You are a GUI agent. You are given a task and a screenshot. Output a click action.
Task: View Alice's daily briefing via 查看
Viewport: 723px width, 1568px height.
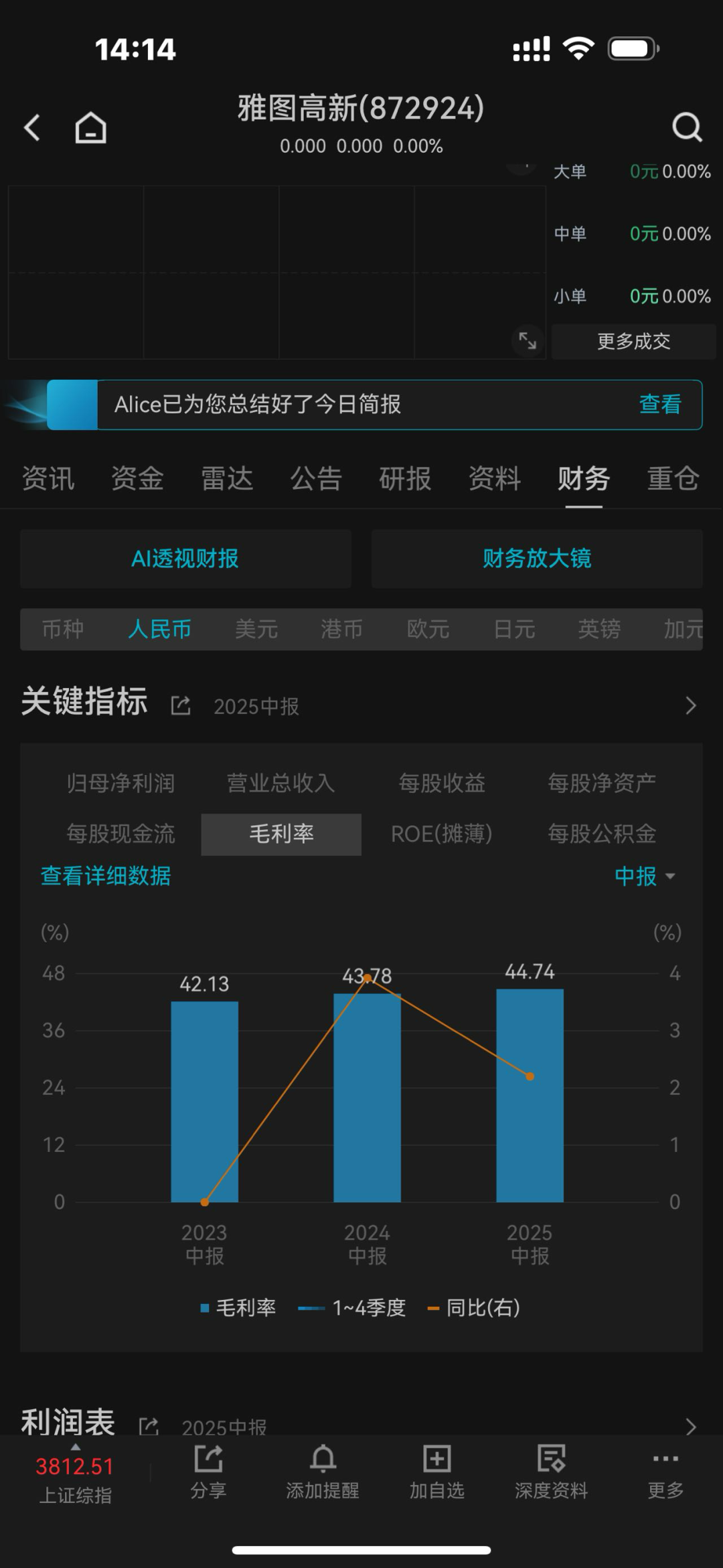(x=660, y=405)
